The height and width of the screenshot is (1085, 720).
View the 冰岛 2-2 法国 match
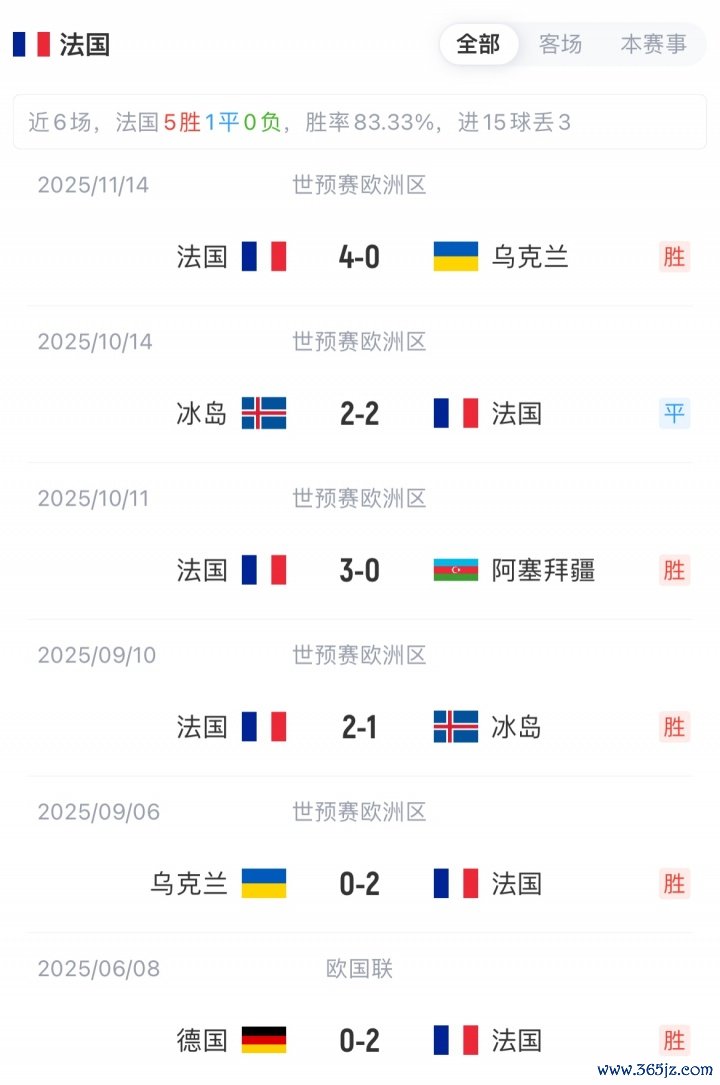359,413
